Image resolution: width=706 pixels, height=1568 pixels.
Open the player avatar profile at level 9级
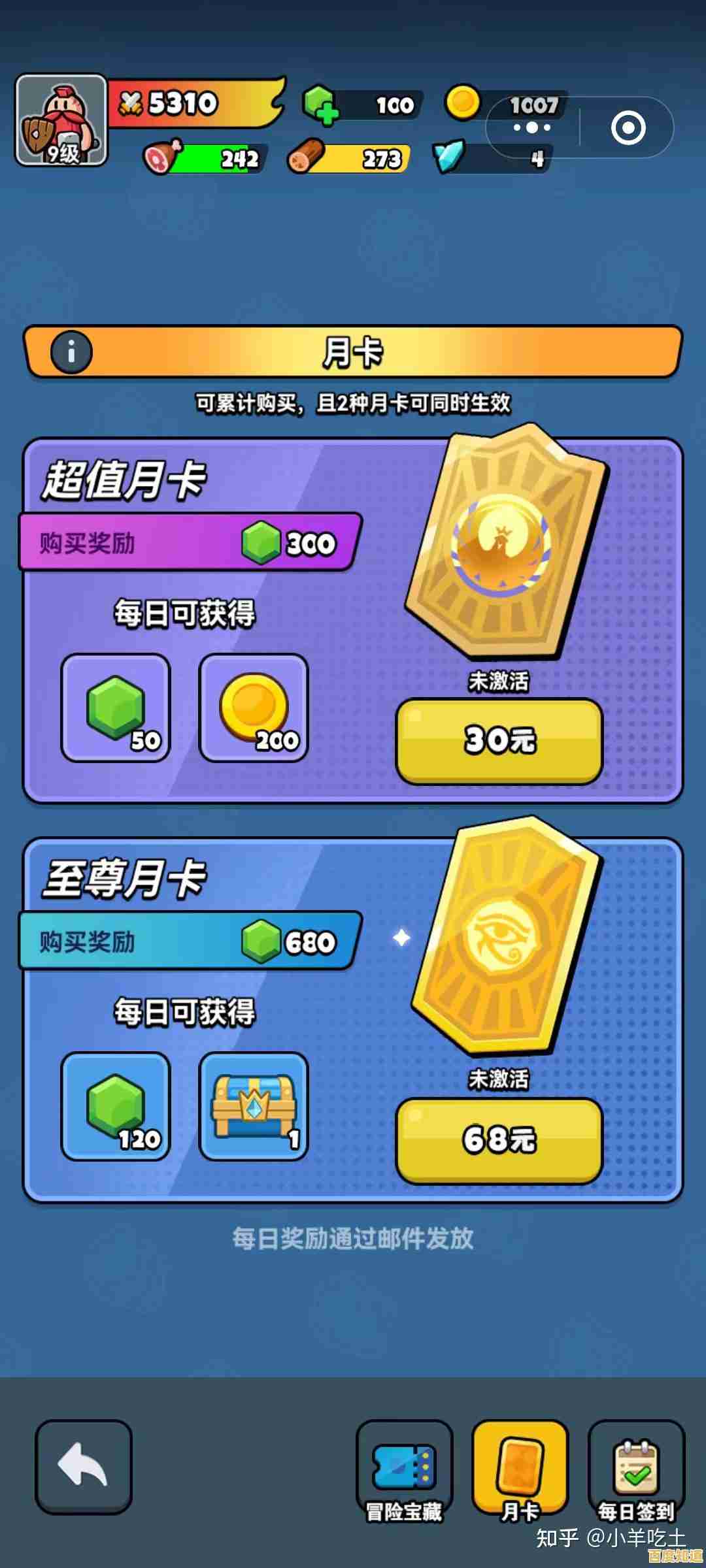[x=62, y=121]
